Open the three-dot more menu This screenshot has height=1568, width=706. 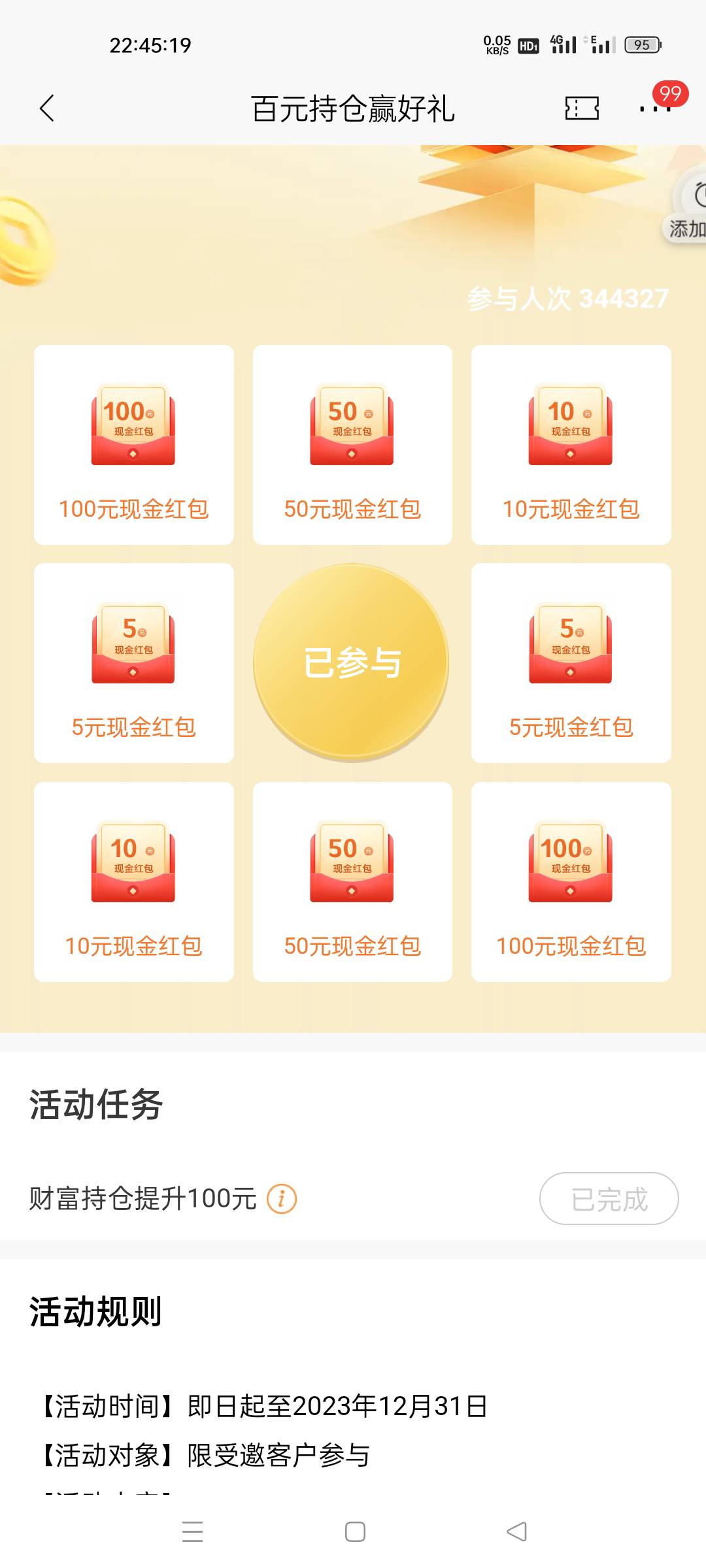655,108
